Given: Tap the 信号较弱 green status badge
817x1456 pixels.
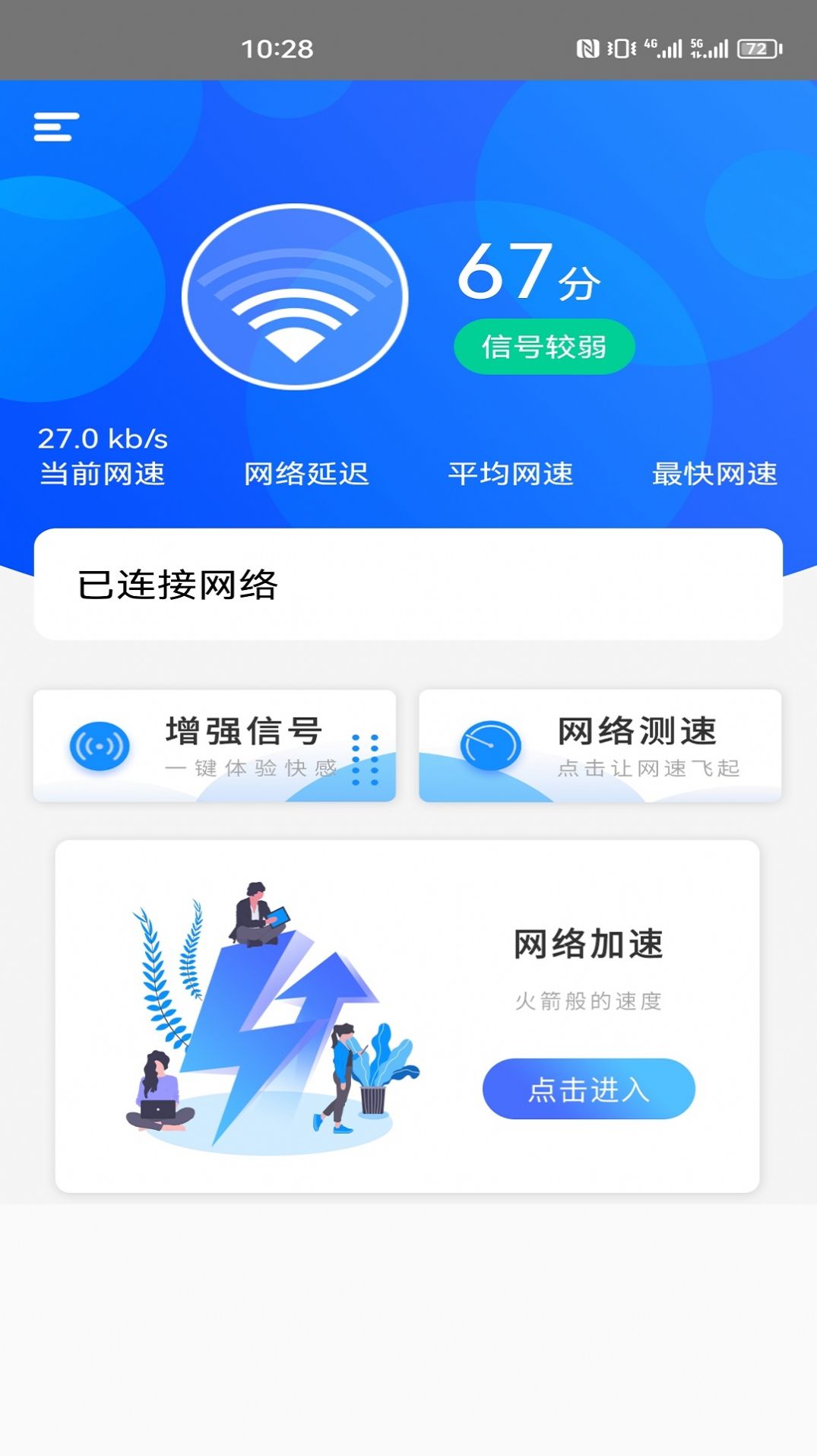Looking at the screenshot, I should pyautogui.click(x=543, y=347).
